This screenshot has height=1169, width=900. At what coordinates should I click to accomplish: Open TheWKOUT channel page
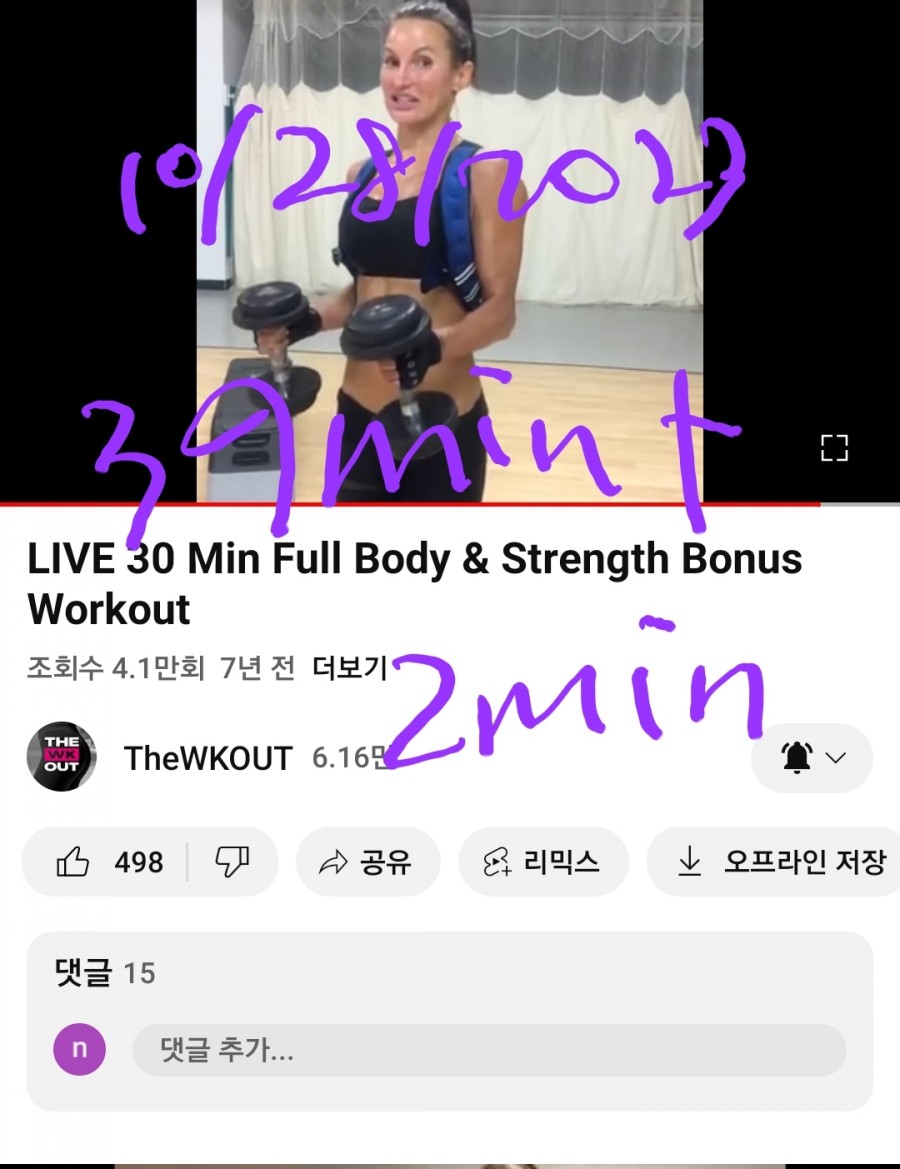coord(208,758)
